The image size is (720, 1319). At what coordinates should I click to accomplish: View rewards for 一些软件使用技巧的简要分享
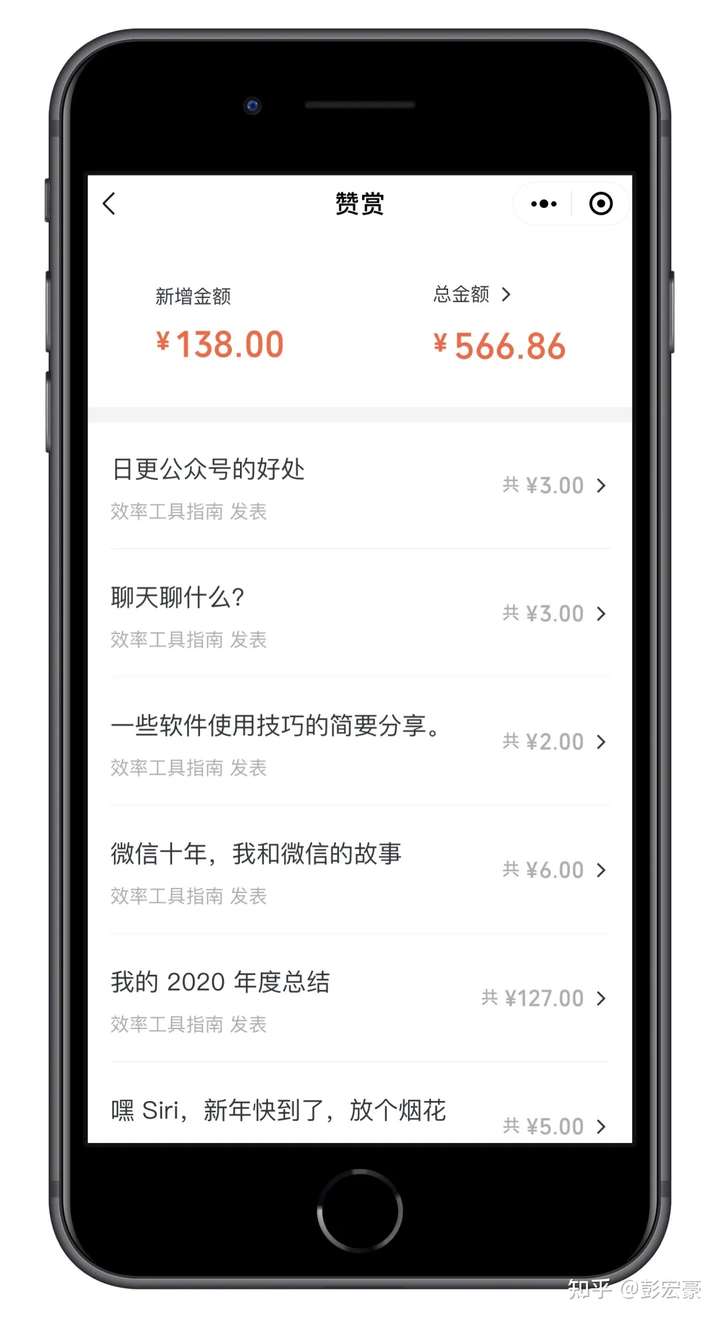[358, 742]
